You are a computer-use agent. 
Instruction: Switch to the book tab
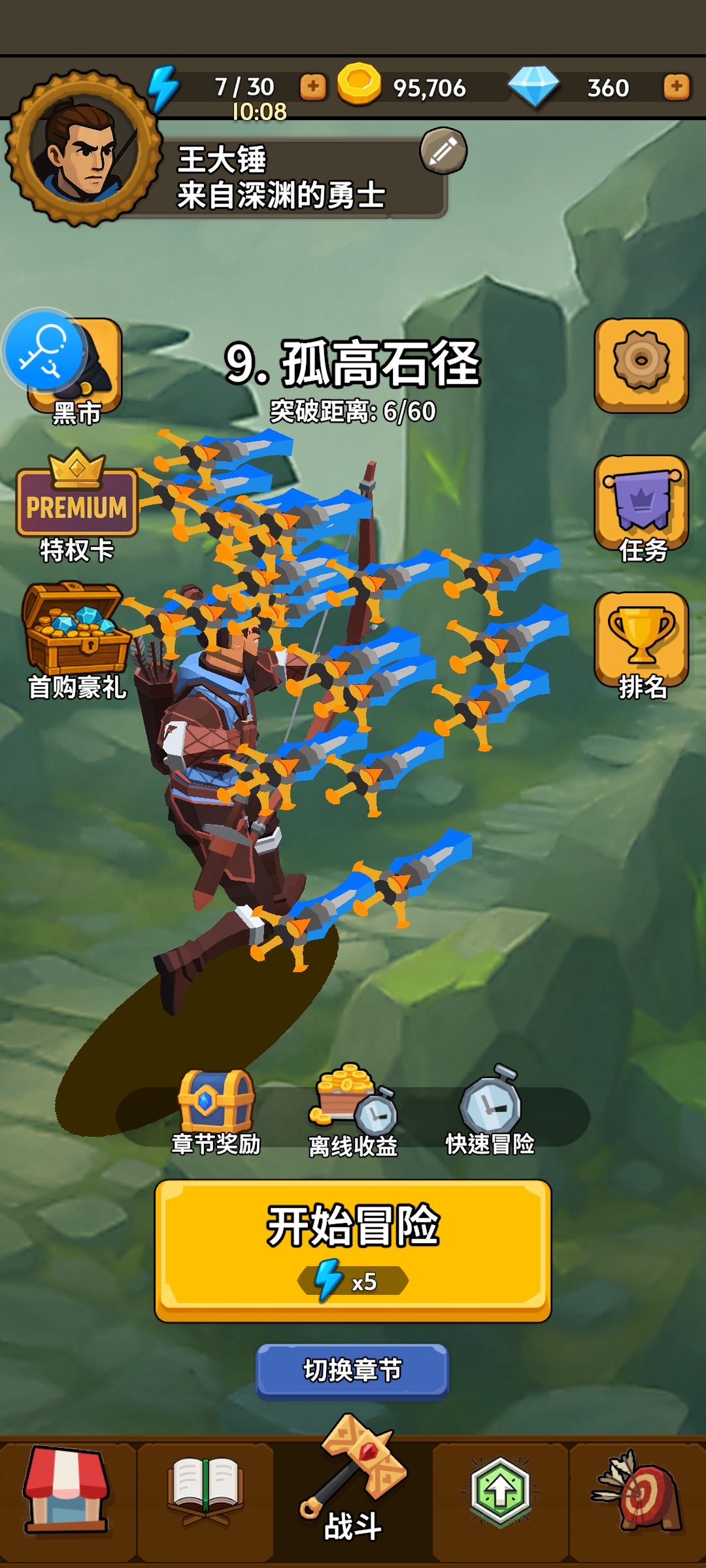(205, 1496)
